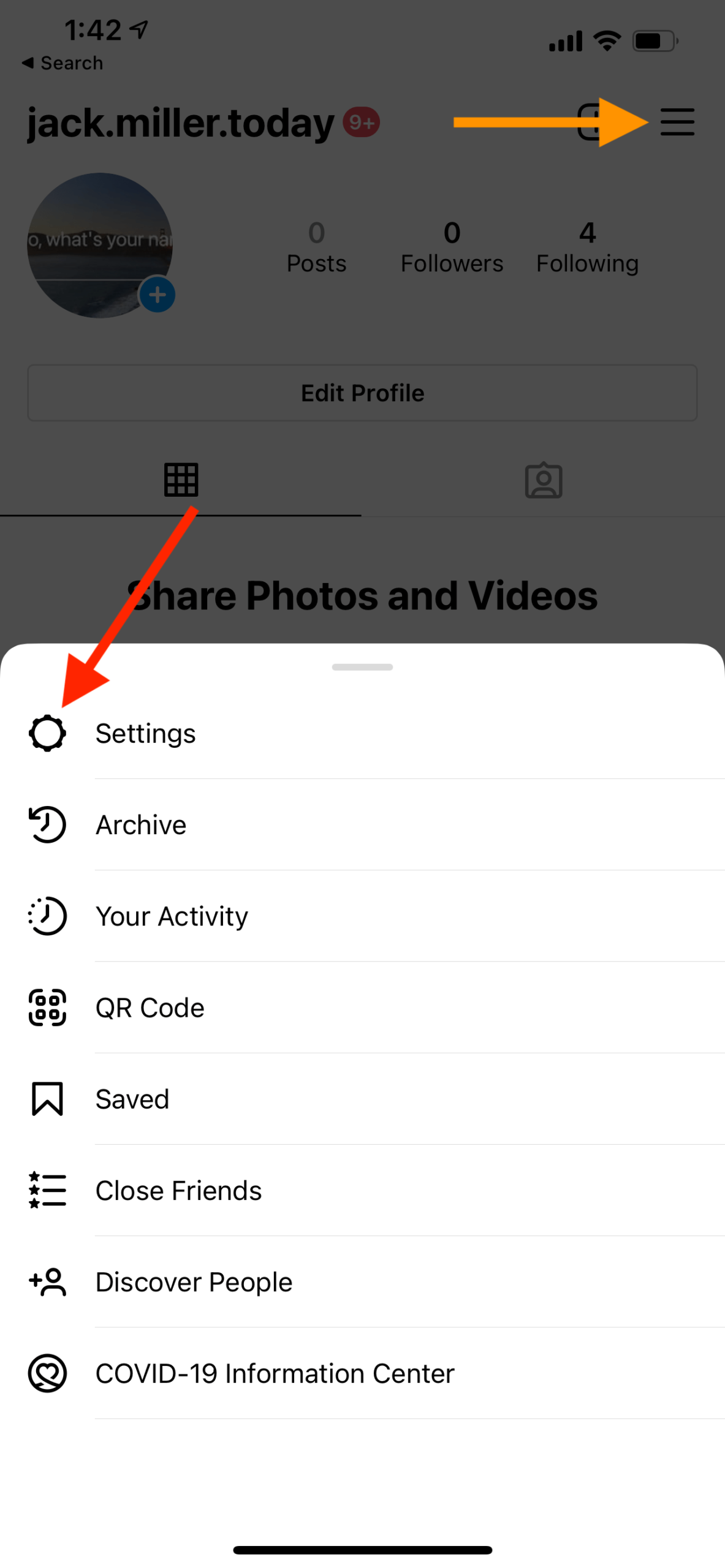Viewport: 725px width, 1568px height.
Task: Open the Close Friends list
Action: point(178,1190)
